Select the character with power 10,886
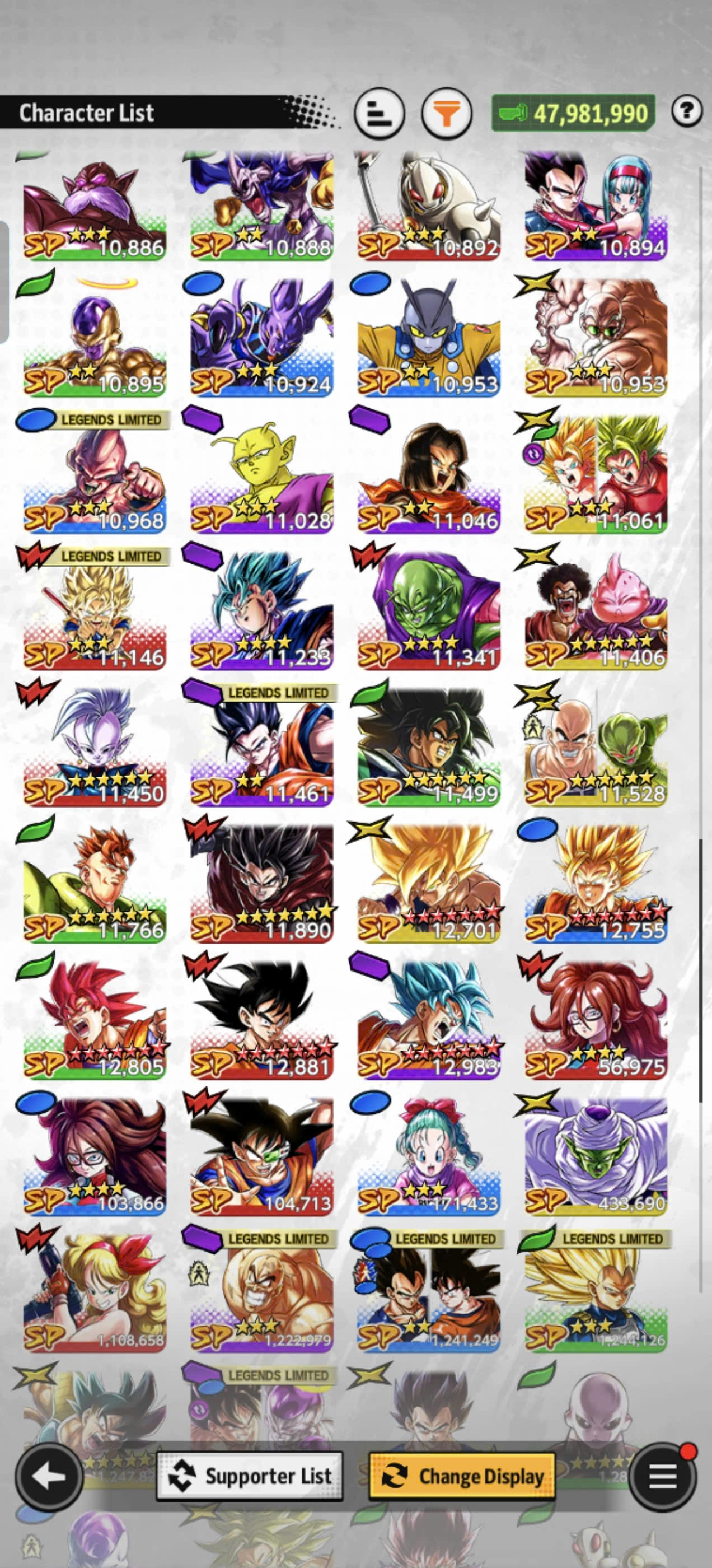 [95, 207]
